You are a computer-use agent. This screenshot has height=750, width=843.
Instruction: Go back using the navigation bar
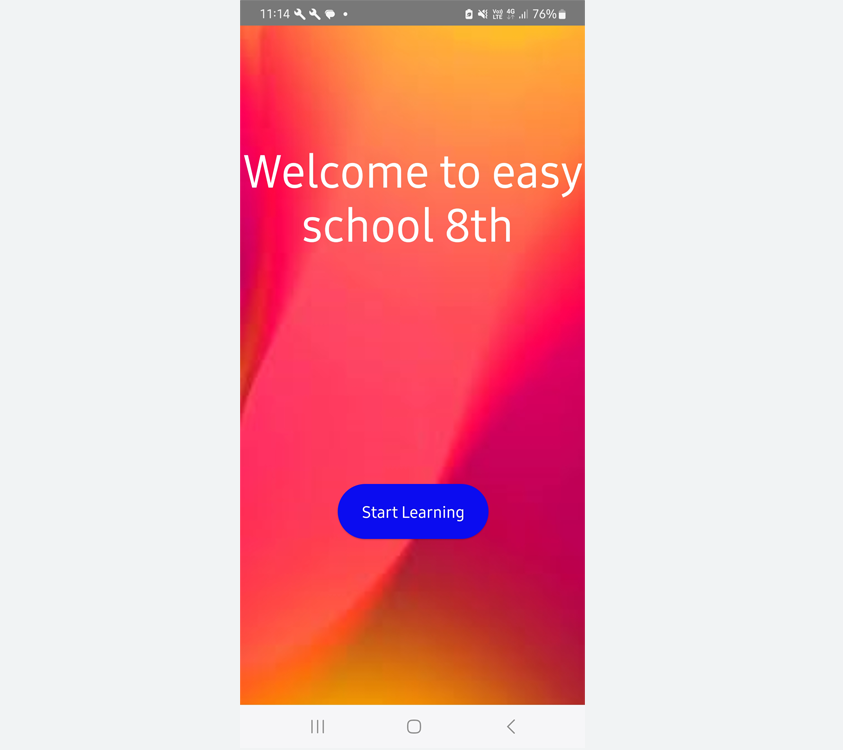tap(510, 727)
